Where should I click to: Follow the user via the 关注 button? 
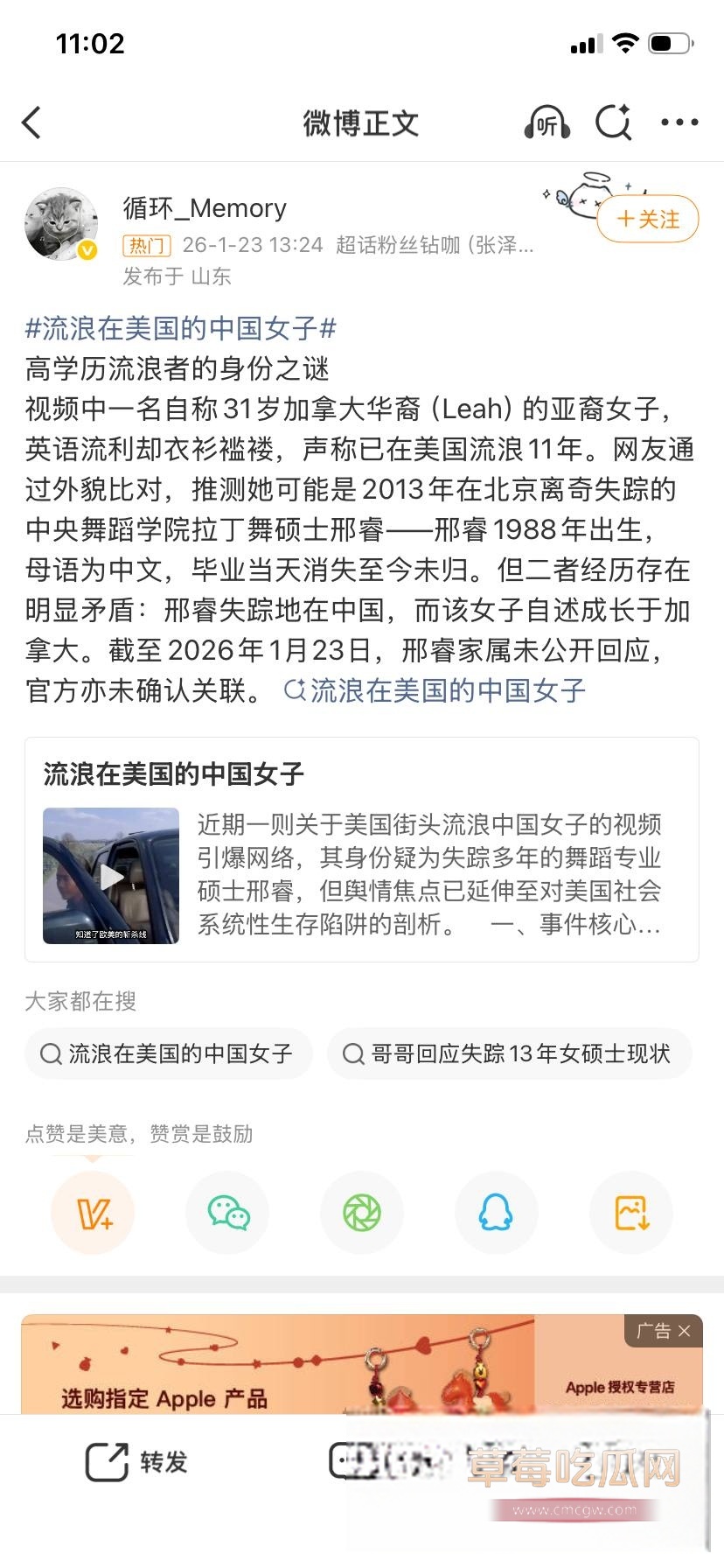coord(647,220)
